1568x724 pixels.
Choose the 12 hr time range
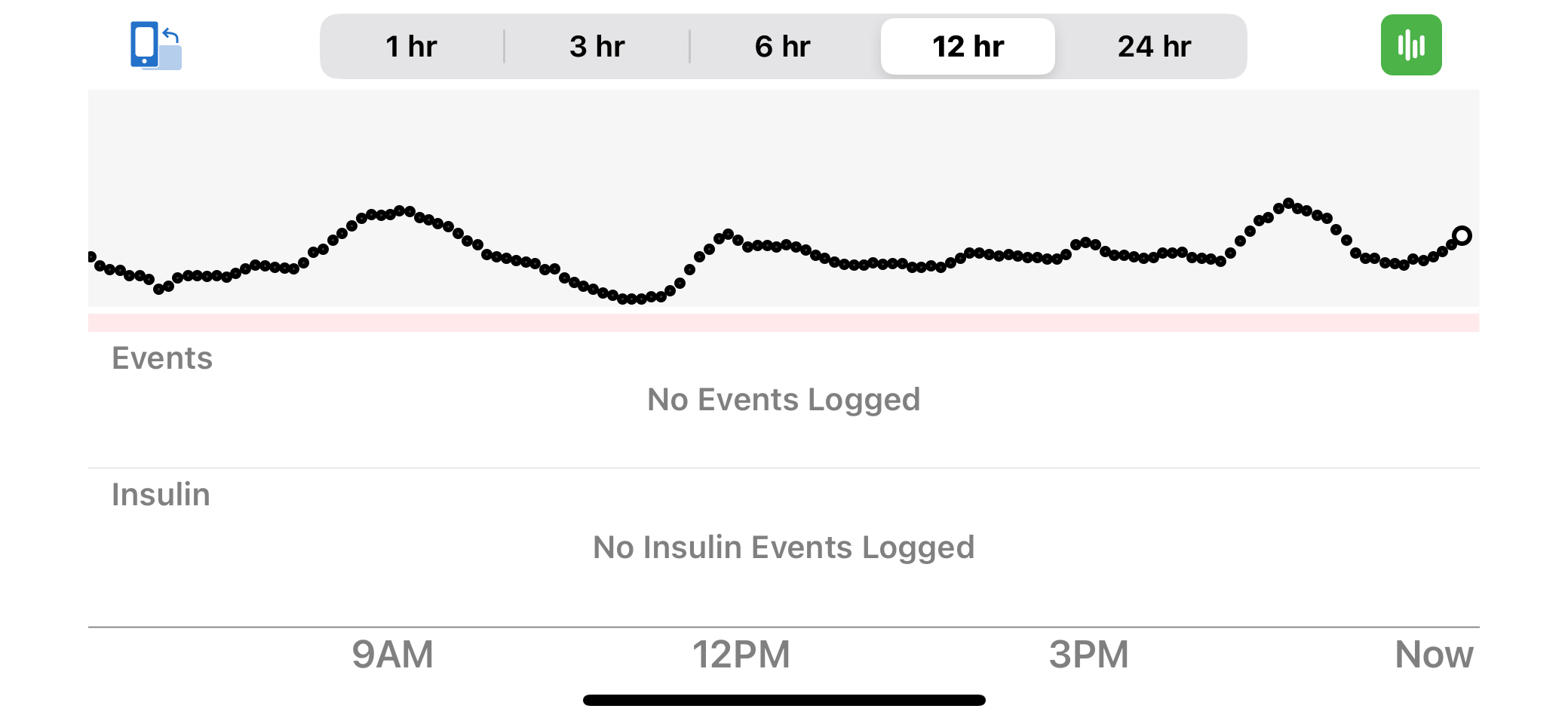pos(968,47)
